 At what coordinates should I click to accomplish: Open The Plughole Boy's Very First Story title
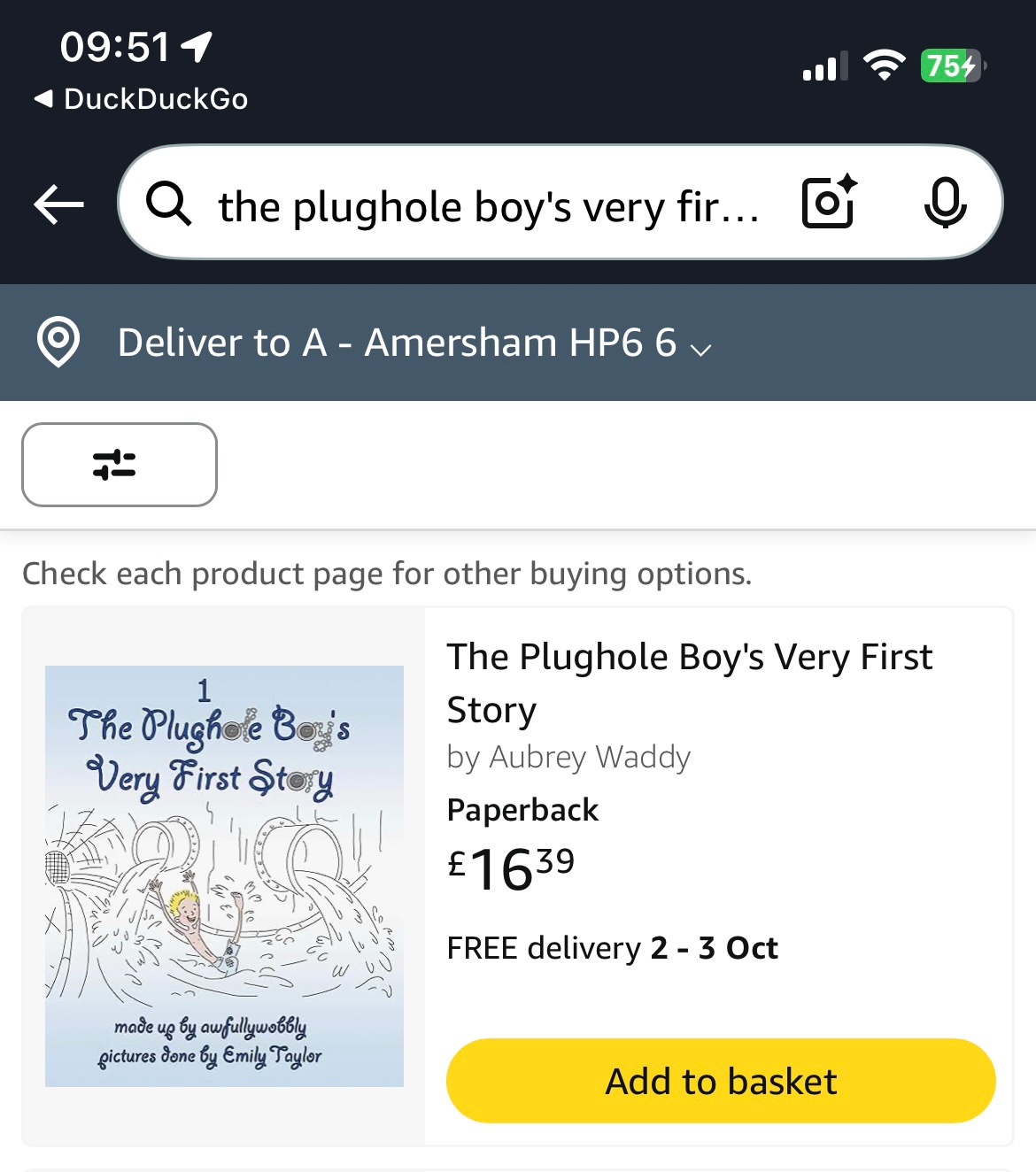click(x=689, y=682)
